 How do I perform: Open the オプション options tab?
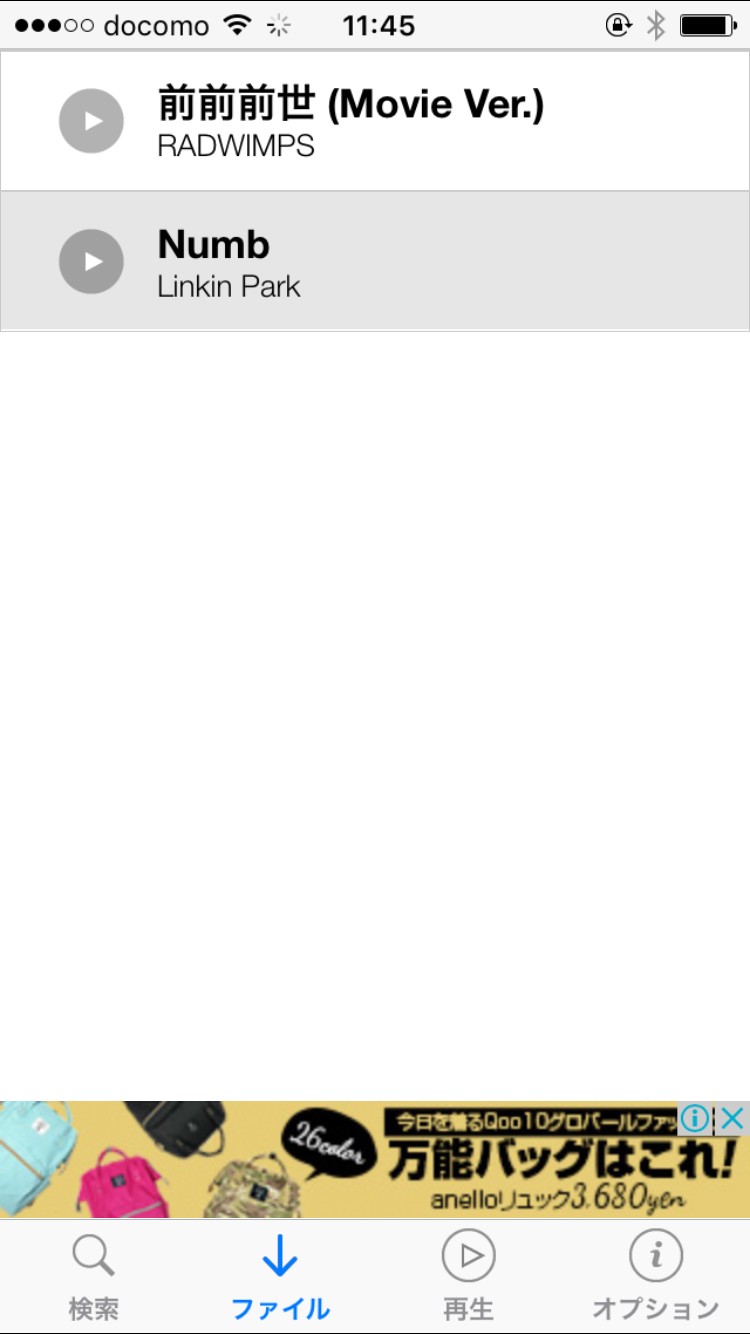[x=655, y=1277]
